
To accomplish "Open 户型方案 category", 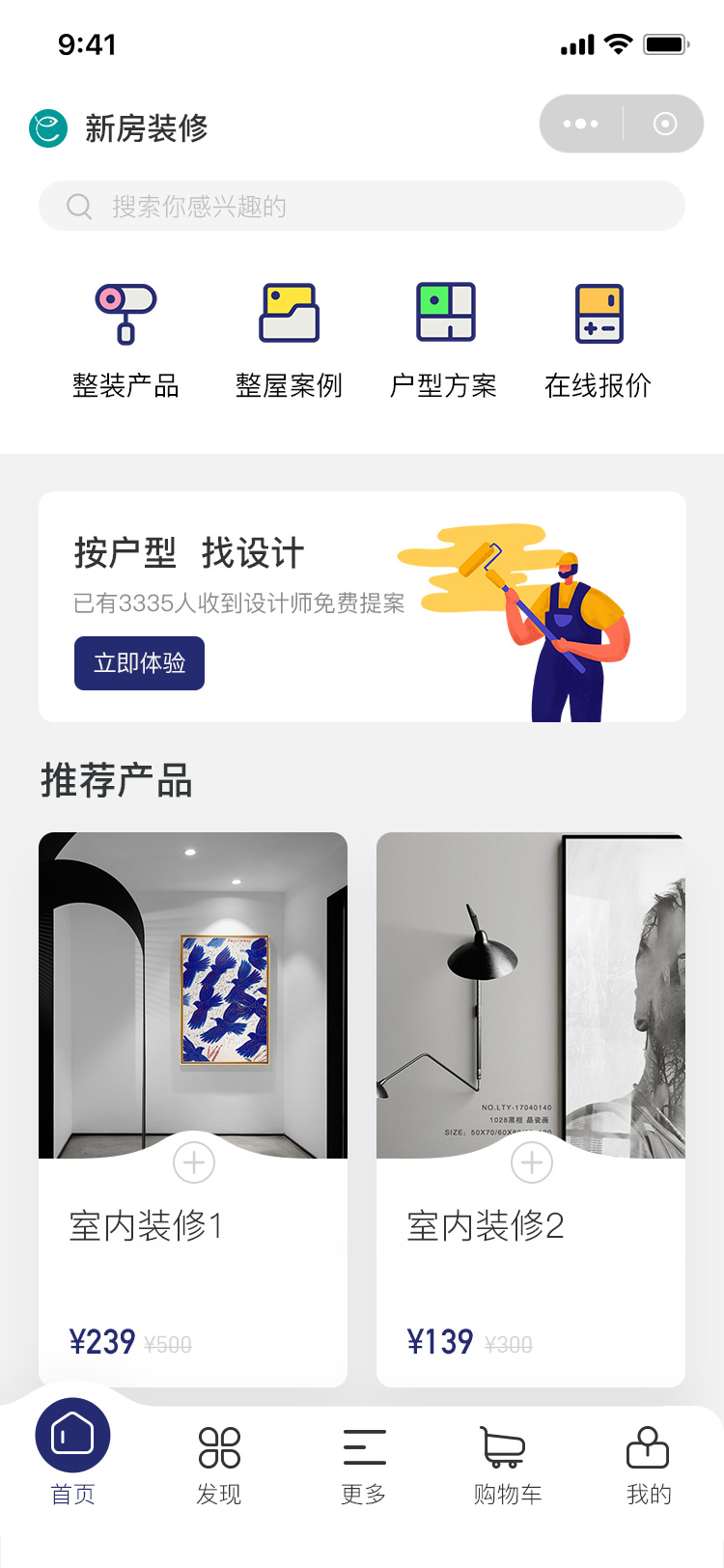I will [444, 340].
